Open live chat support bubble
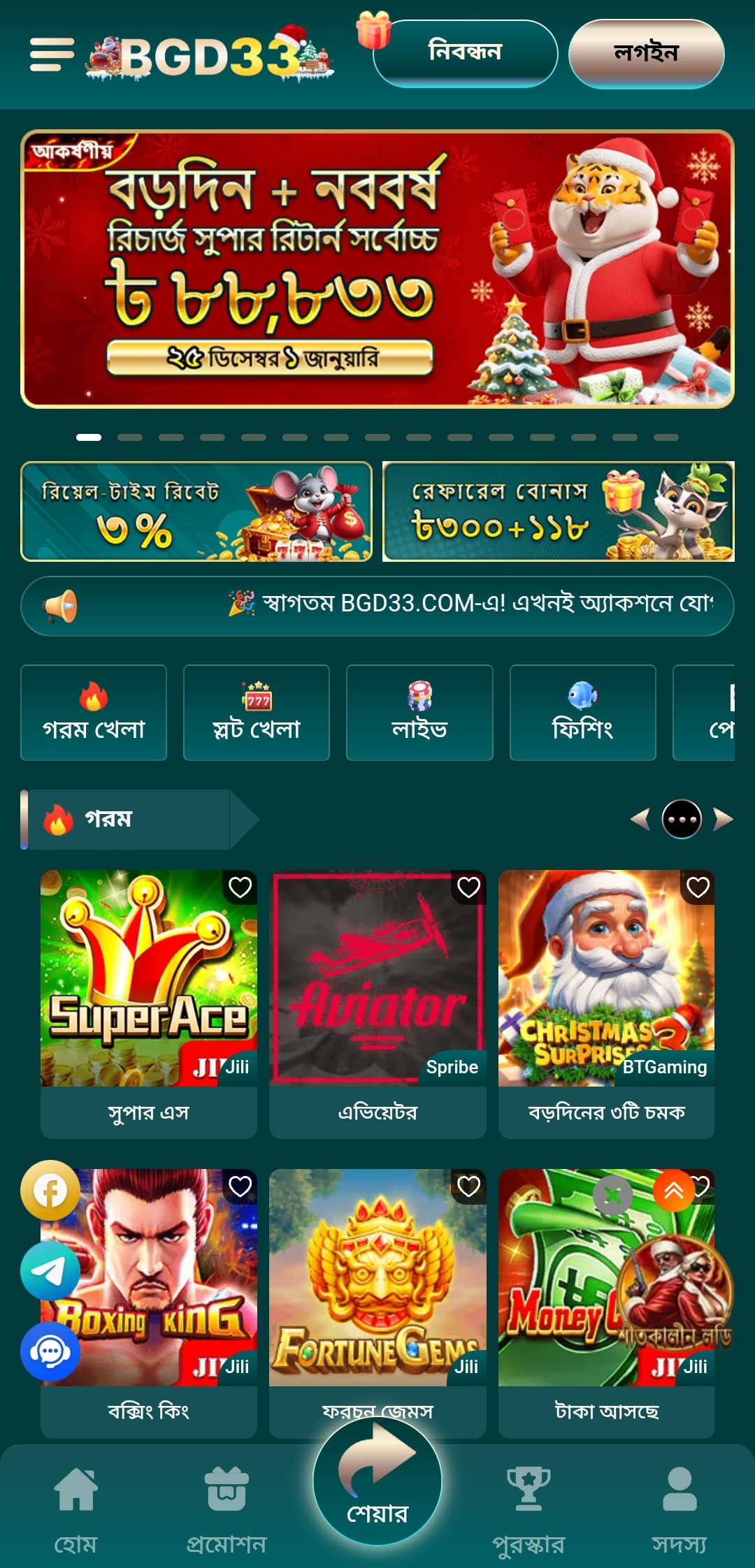The image size is (755, 1568). [50, 1351]
